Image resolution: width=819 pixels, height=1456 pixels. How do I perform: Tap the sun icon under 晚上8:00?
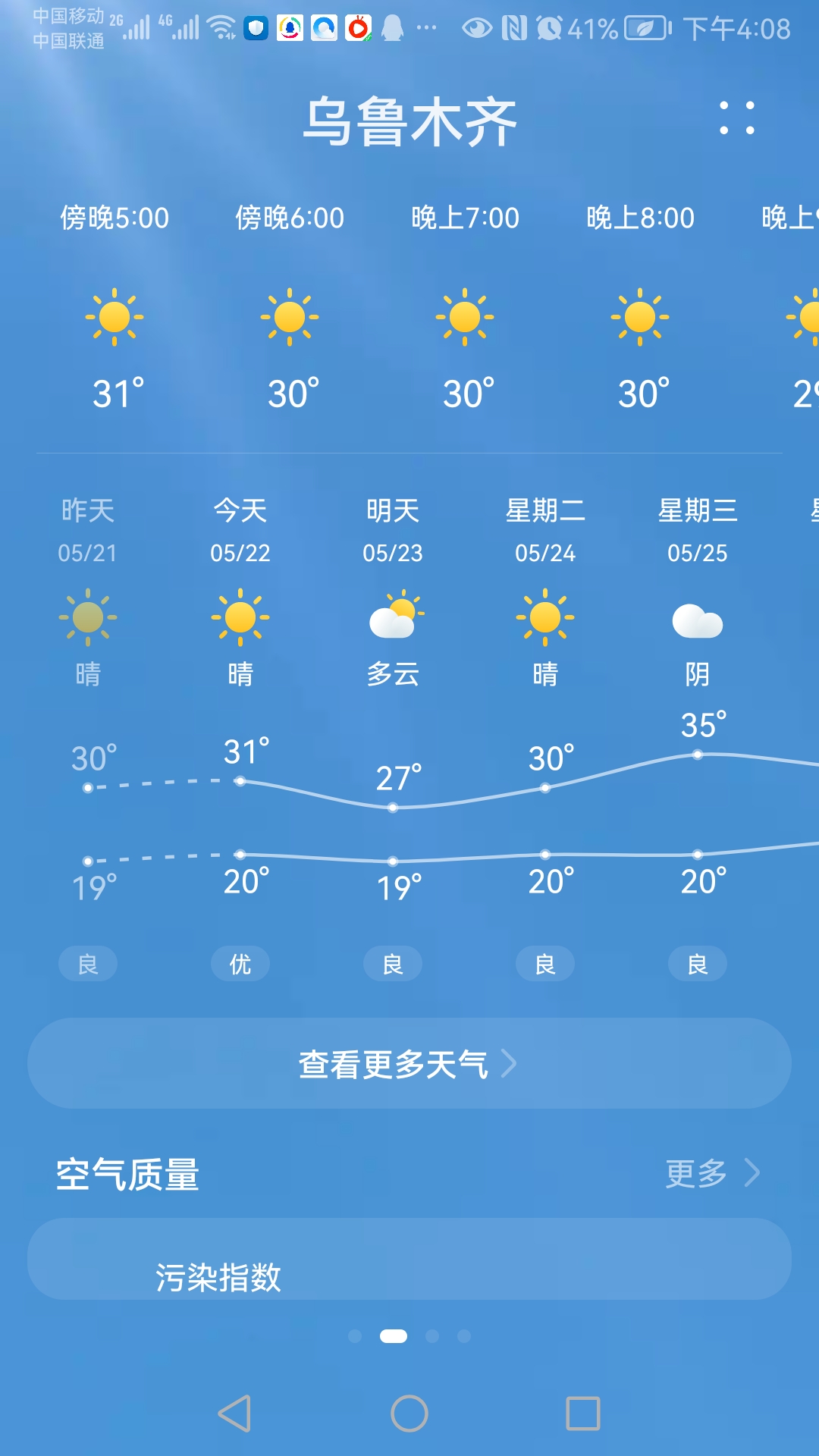point(641,318)
